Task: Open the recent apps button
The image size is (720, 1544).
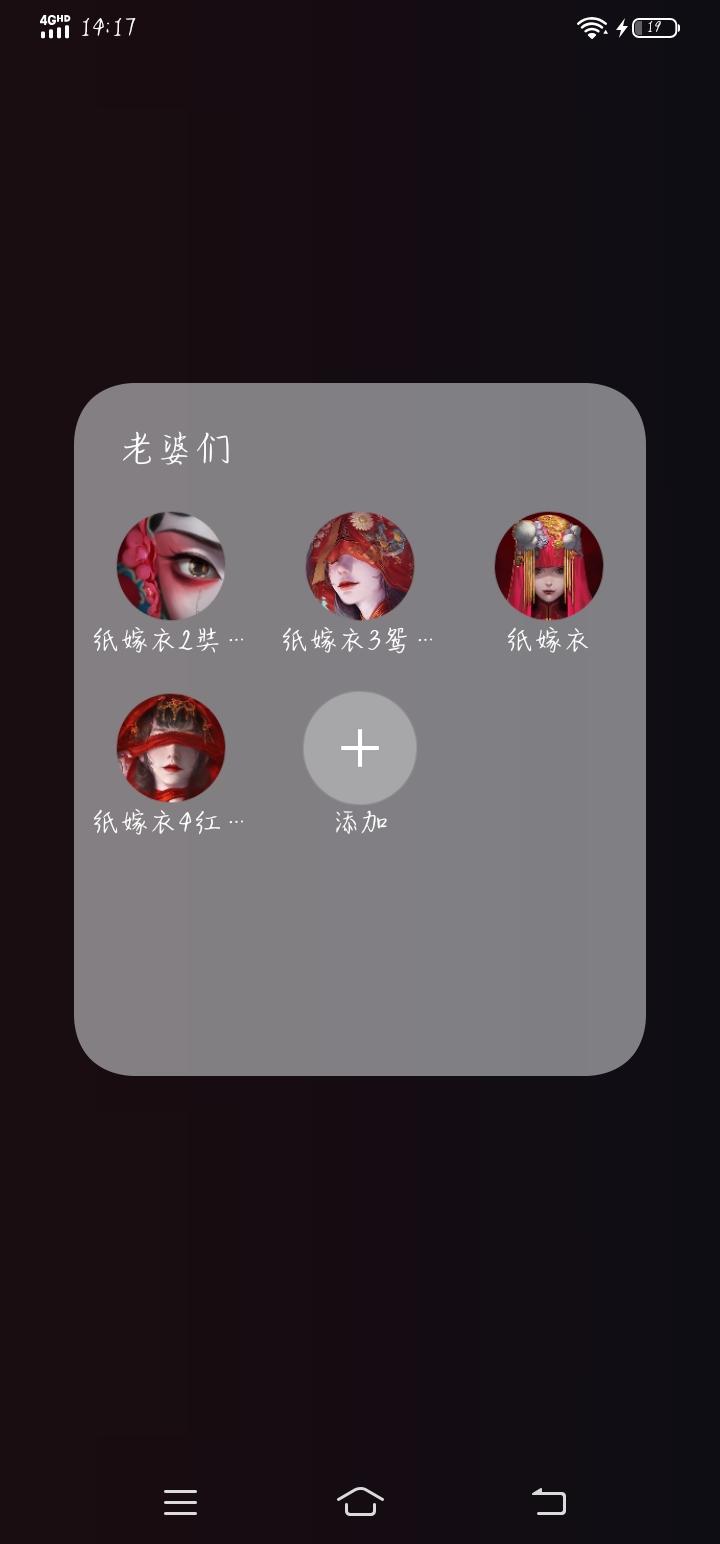Action: click(180, 1501)
